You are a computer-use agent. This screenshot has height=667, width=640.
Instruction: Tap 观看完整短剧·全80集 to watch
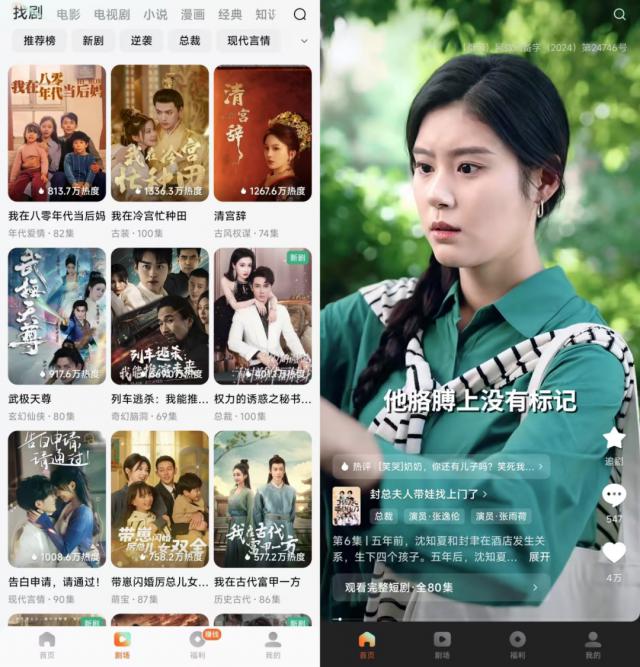(441, 588)
